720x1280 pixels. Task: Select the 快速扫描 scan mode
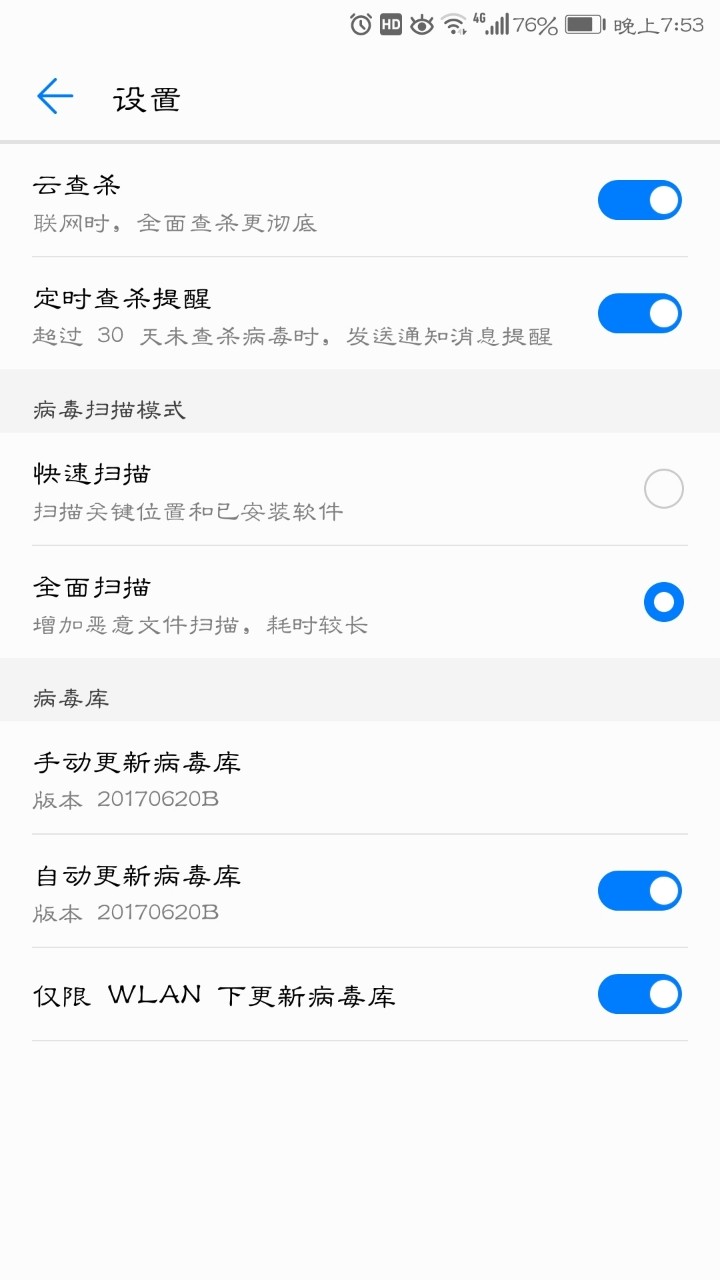[x=663, y=489]
